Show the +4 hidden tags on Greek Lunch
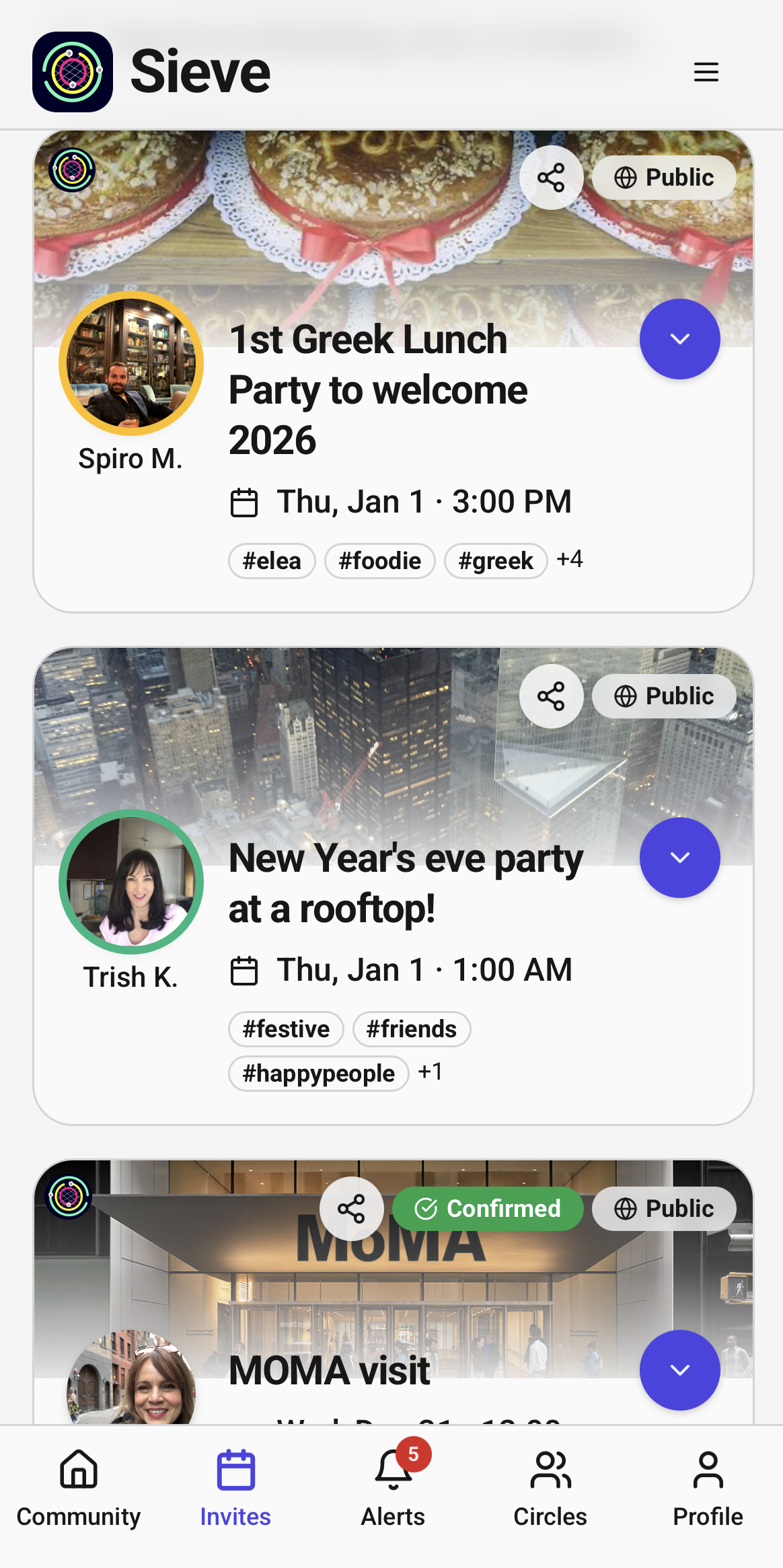The width and height of the screenshot is (783, 1568). (x=569, y=558)
